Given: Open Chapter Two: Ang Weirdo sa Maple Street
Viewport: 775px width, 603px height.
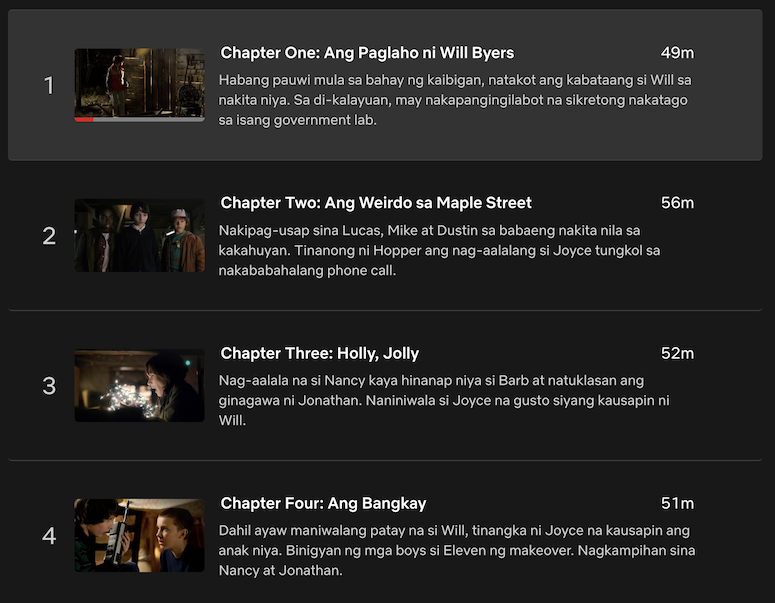Looking at the screenshot, I should tap(139, 235).
